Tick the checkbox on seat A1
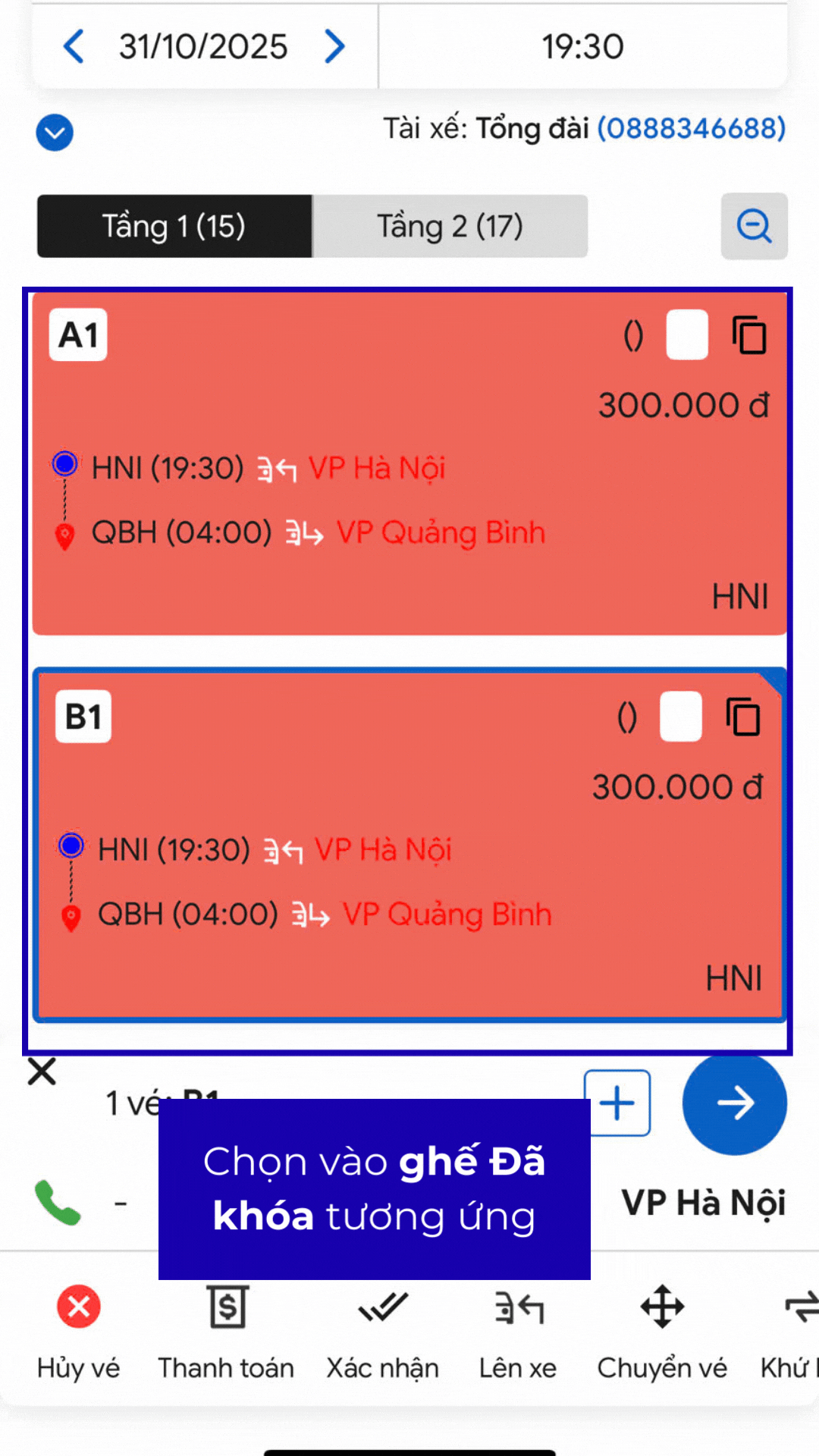The height and width of the screenshot is (1456, 819). coord(686,335)
